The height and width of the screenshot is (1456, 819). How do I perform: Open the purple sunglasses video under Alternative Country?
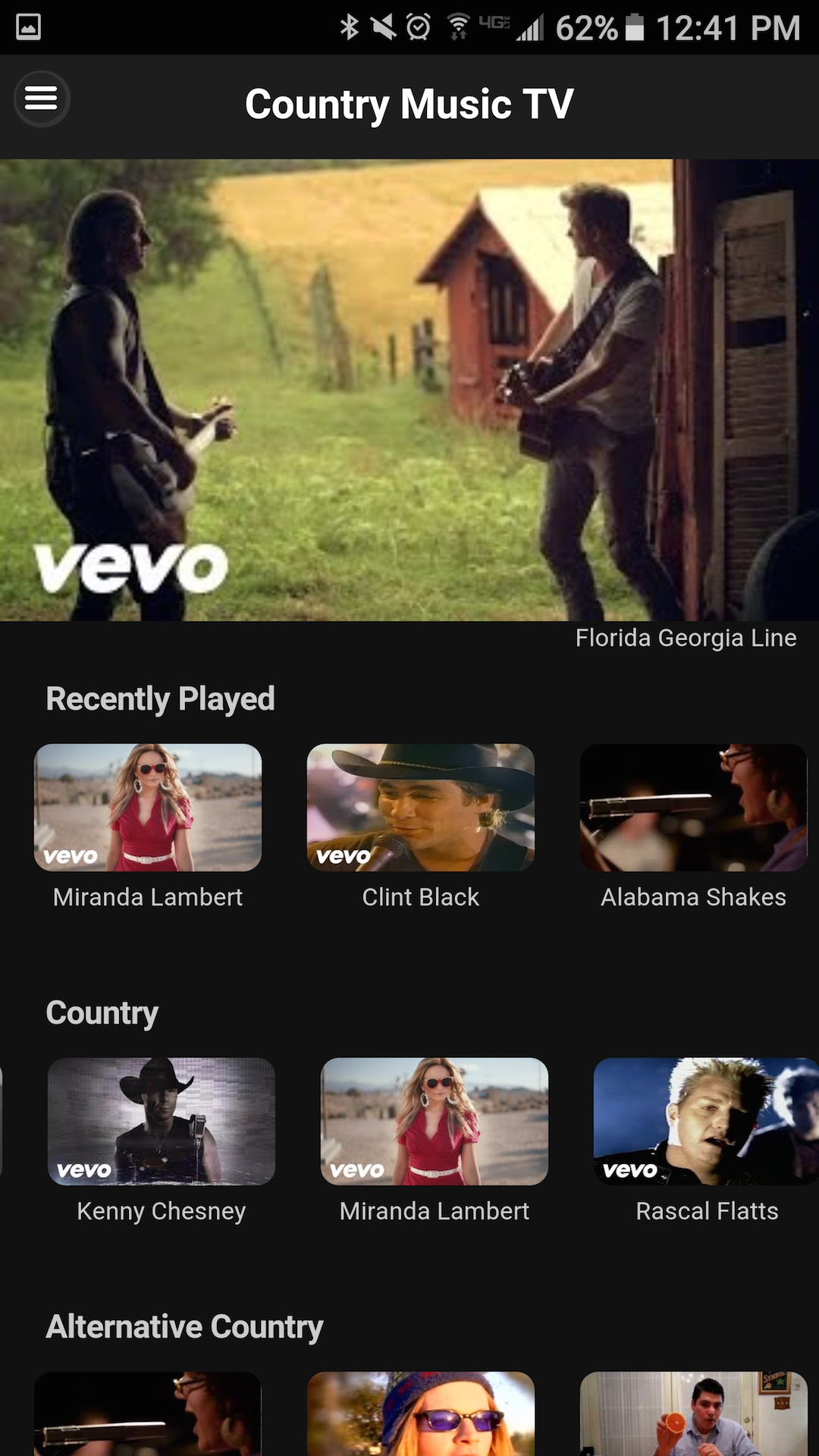coord(421,1414)
